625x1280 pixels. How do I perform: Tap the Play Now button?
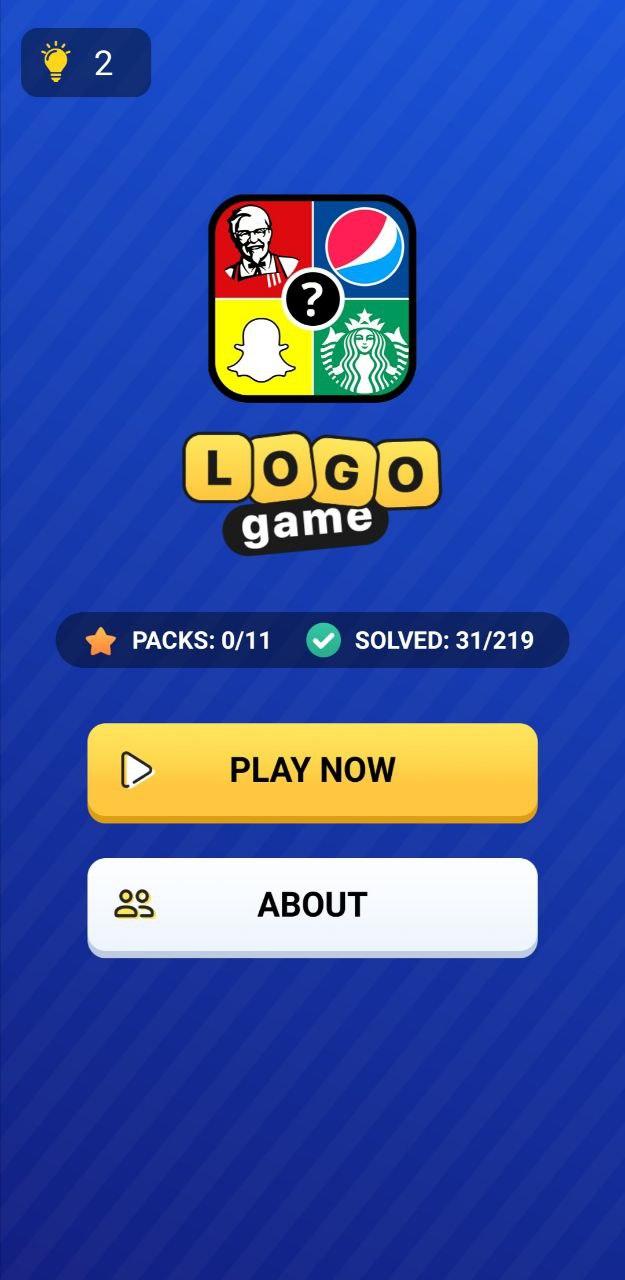pos(312,770)
